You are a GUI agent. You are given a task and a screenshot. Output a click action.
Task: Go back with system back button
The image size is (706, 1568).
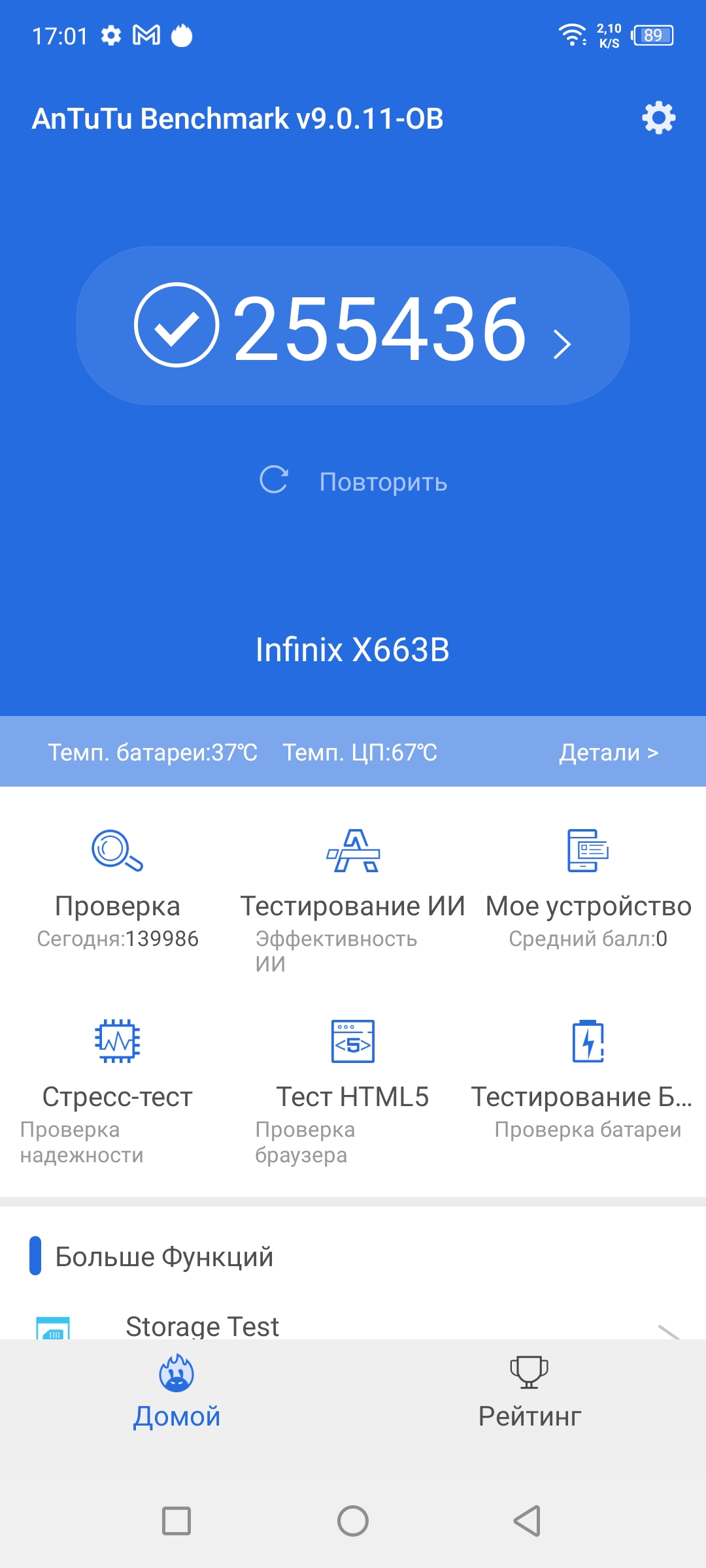(527, 1521)
